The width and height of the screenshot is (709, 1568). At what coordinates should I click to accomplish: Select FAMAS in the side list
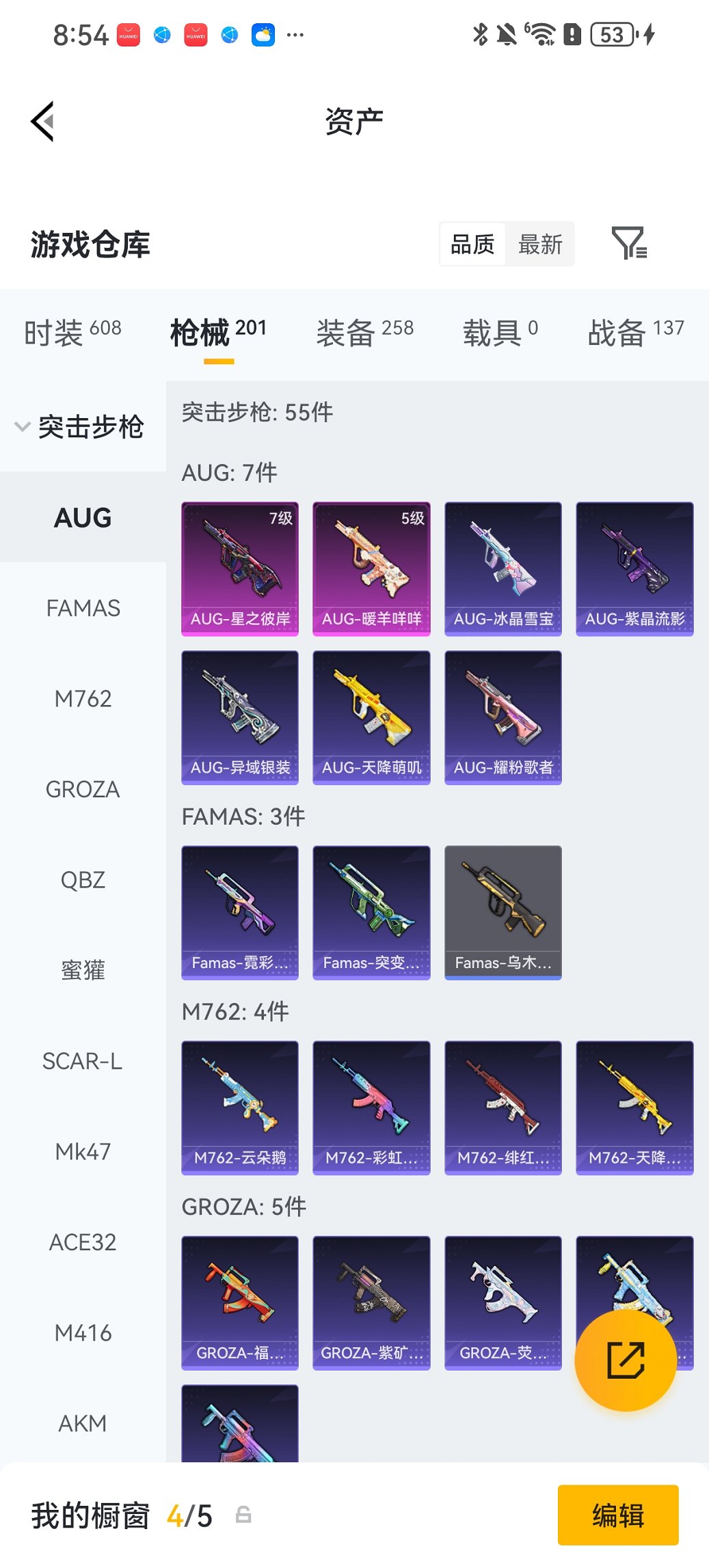(x=83, y=608)
